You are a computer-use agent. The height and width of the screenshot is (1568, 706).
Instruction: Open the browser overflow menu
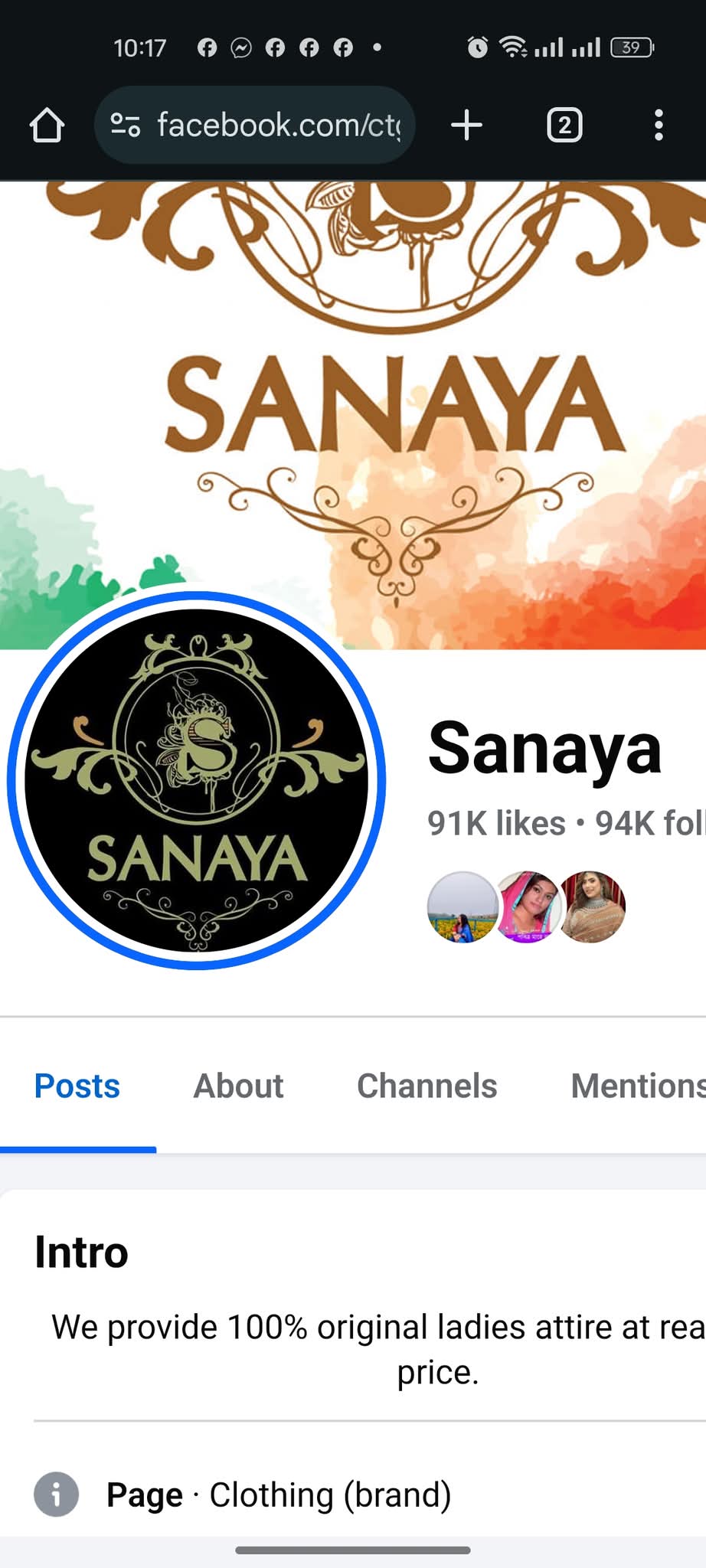click(659, 125)
